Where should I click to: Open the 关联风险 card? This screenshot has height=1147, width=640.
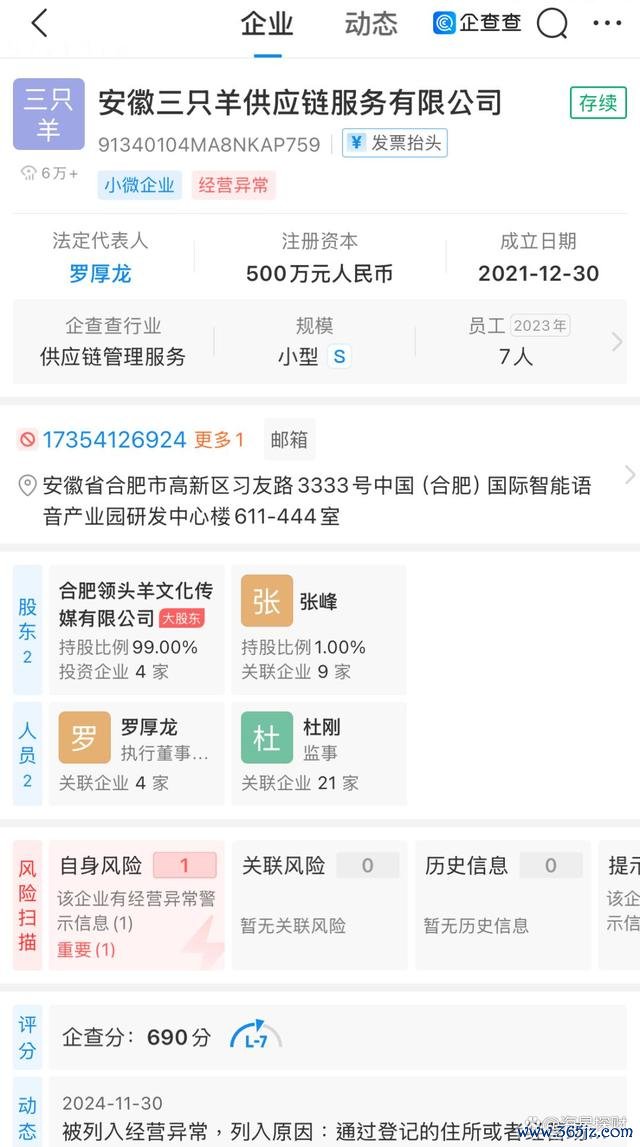[x=318, y=905]
